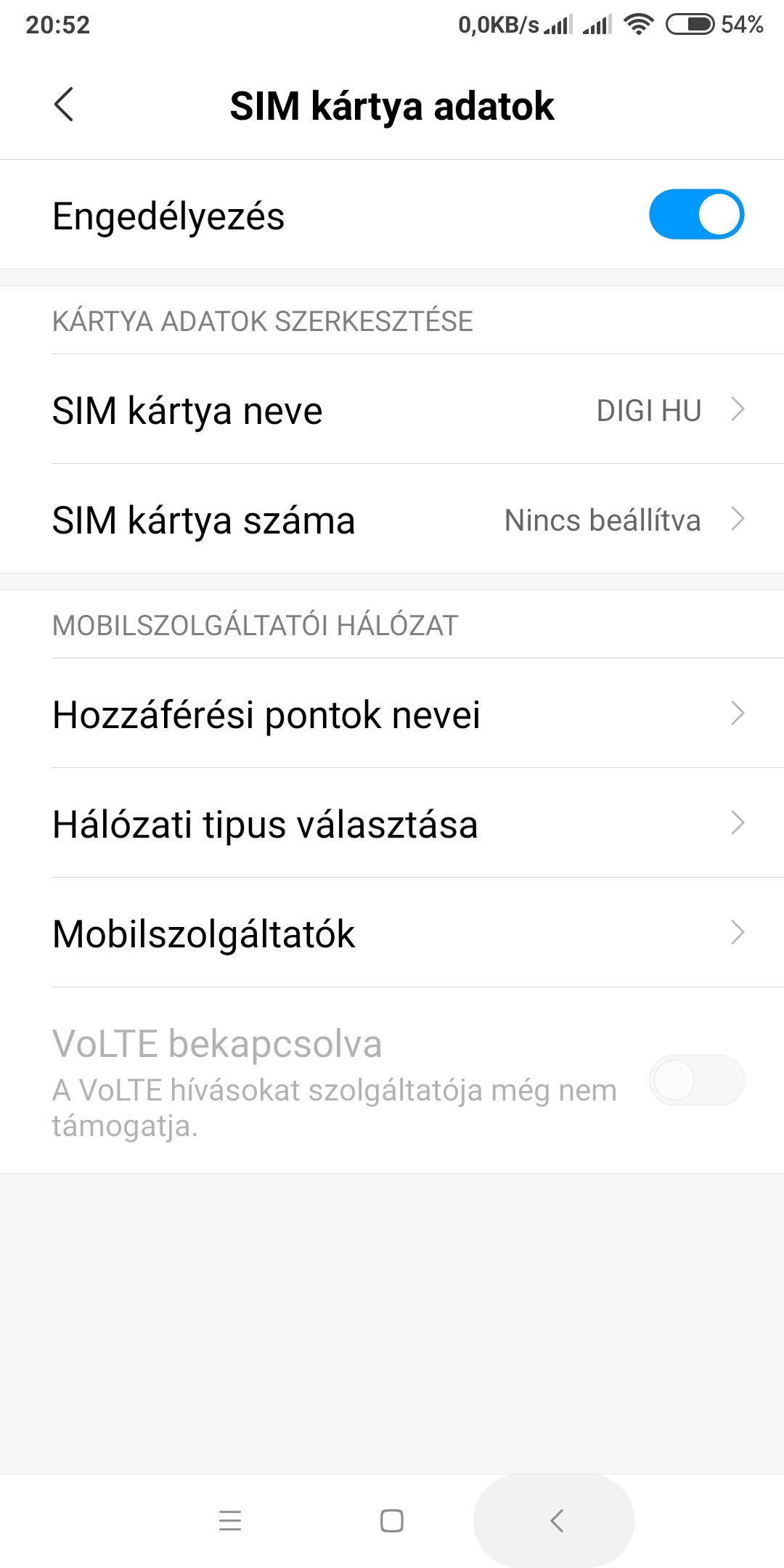The height and width of the screenshot is (1568, 784).
Task: Open SIM kártya neve setting
Action: pyautogui.click(x=392, y=410)
